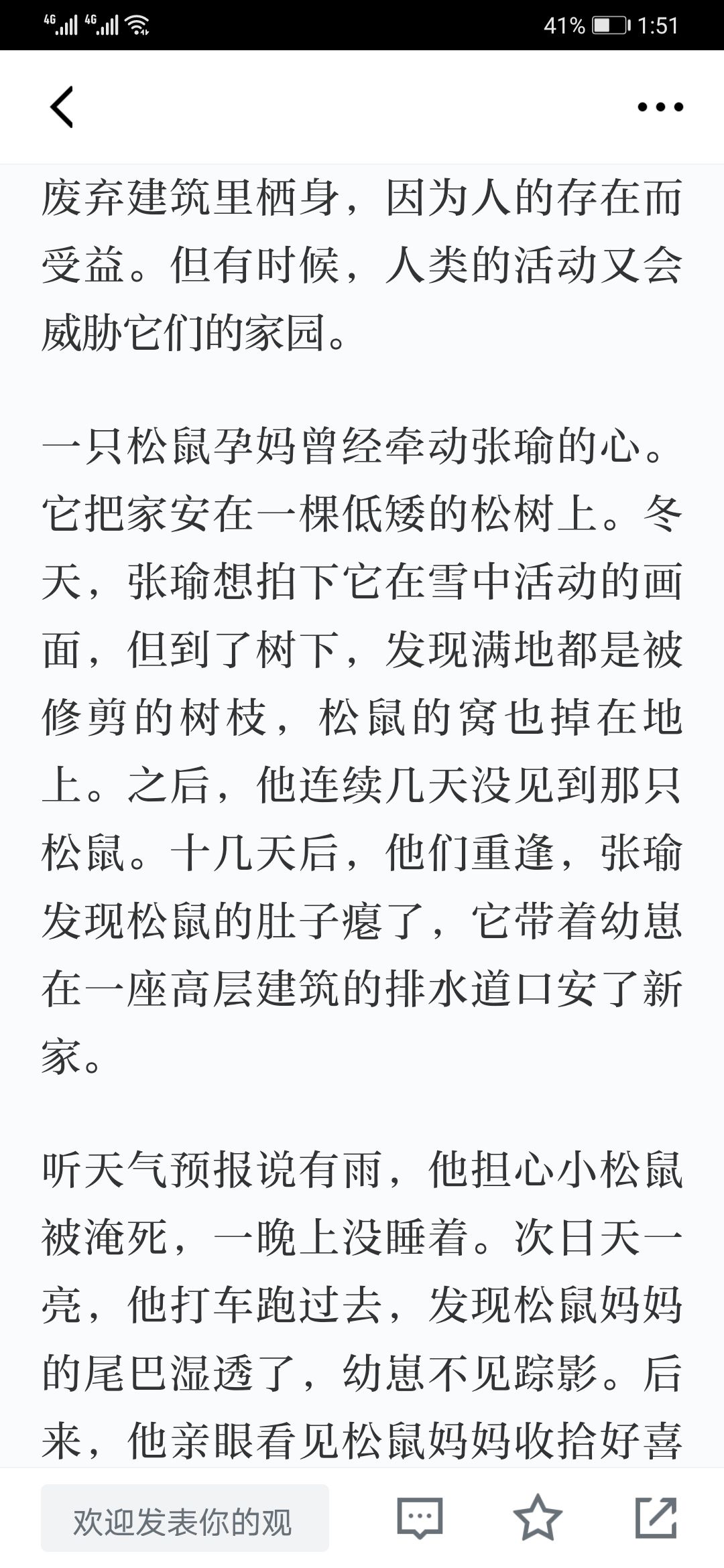Bookmark this article with the star

(x=538, y=1517)
